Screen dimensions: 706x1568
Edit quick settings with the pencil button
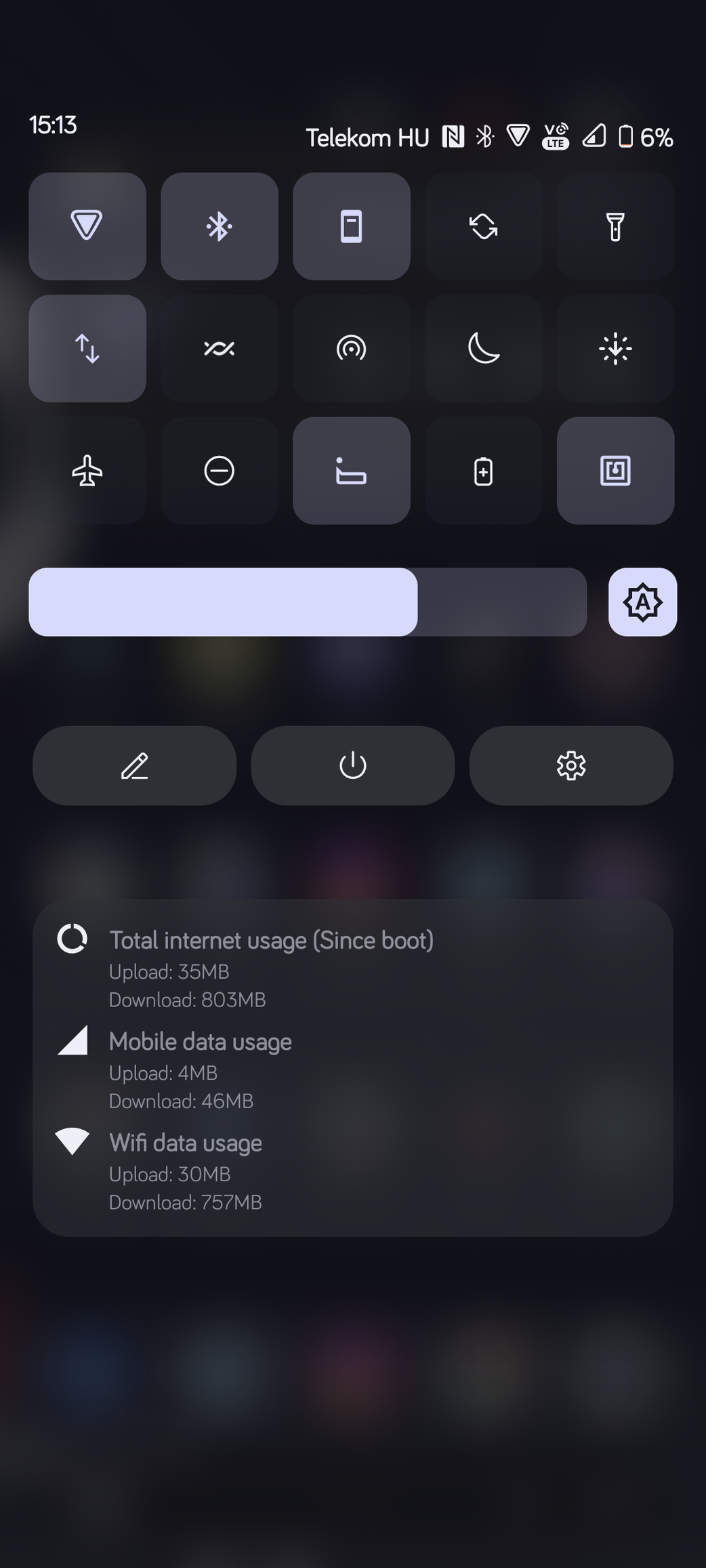point(135,766)
